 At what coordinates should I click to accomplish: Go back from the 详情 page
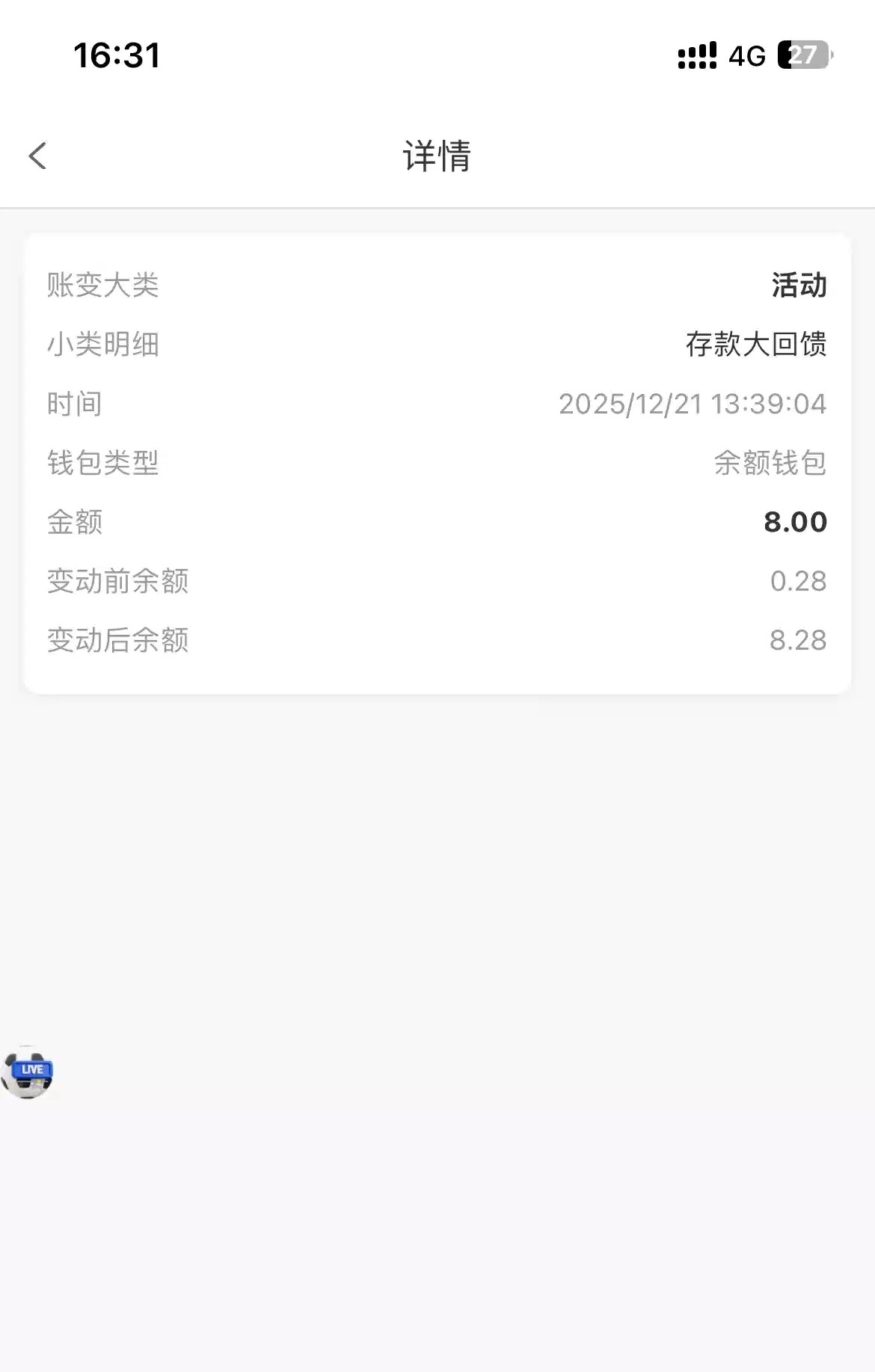tap(37, 156)
